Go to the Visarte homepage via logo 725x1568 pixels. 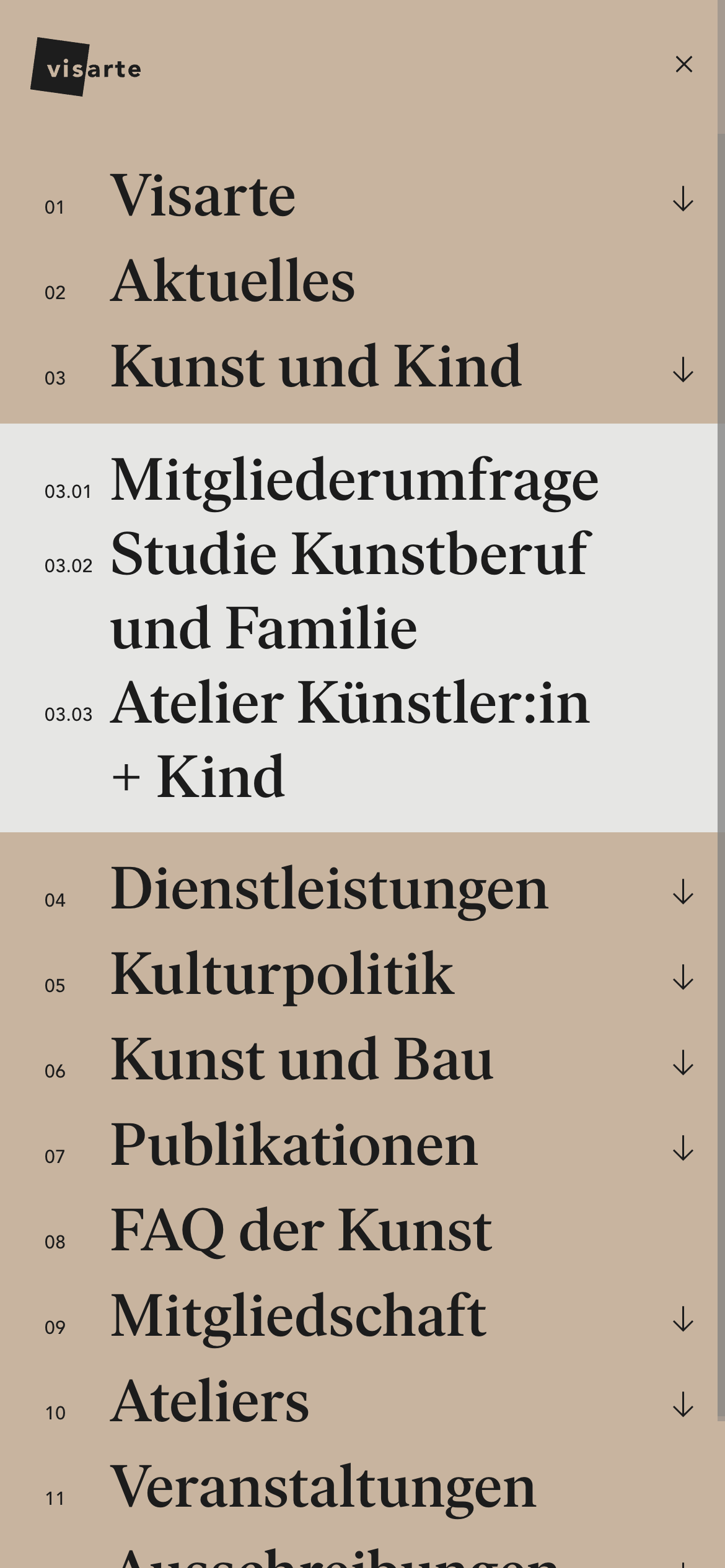(86, 68)
